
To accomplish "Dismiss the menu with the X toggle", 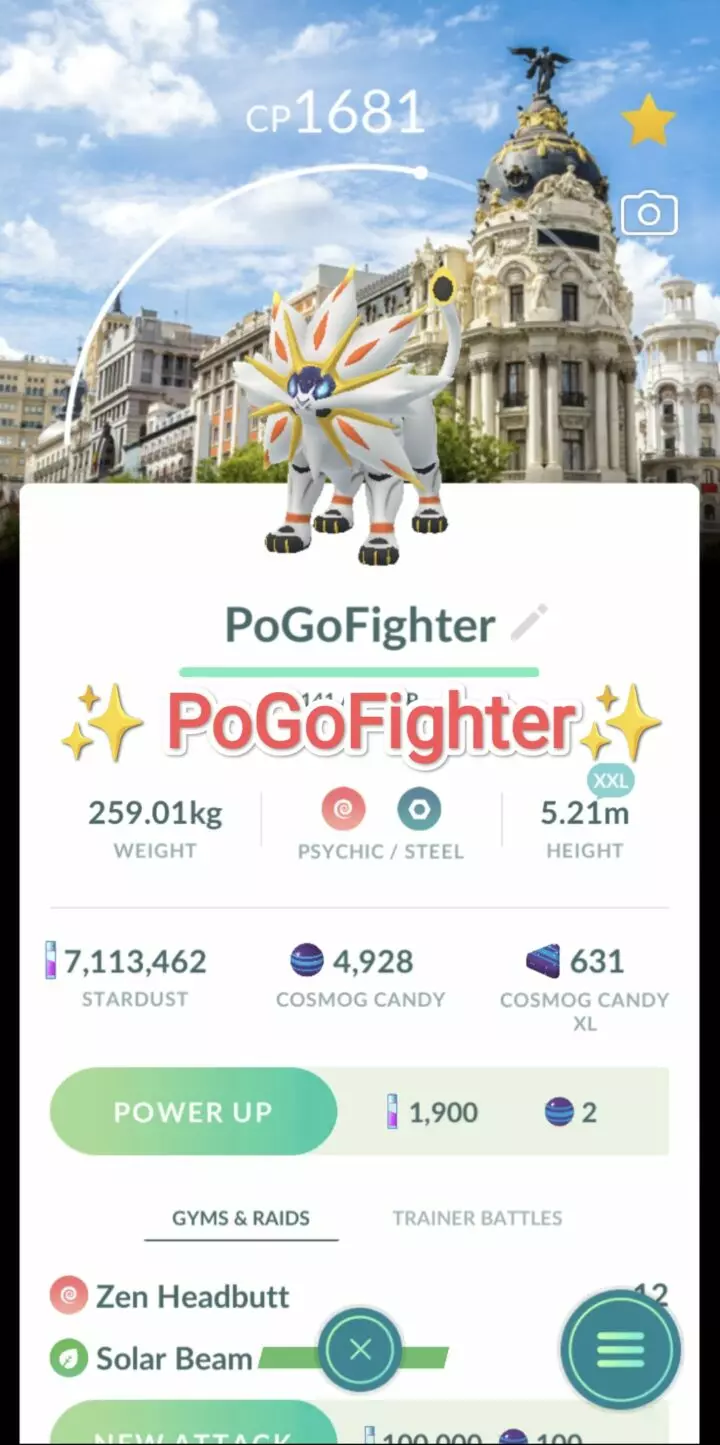I will 358,1349.
